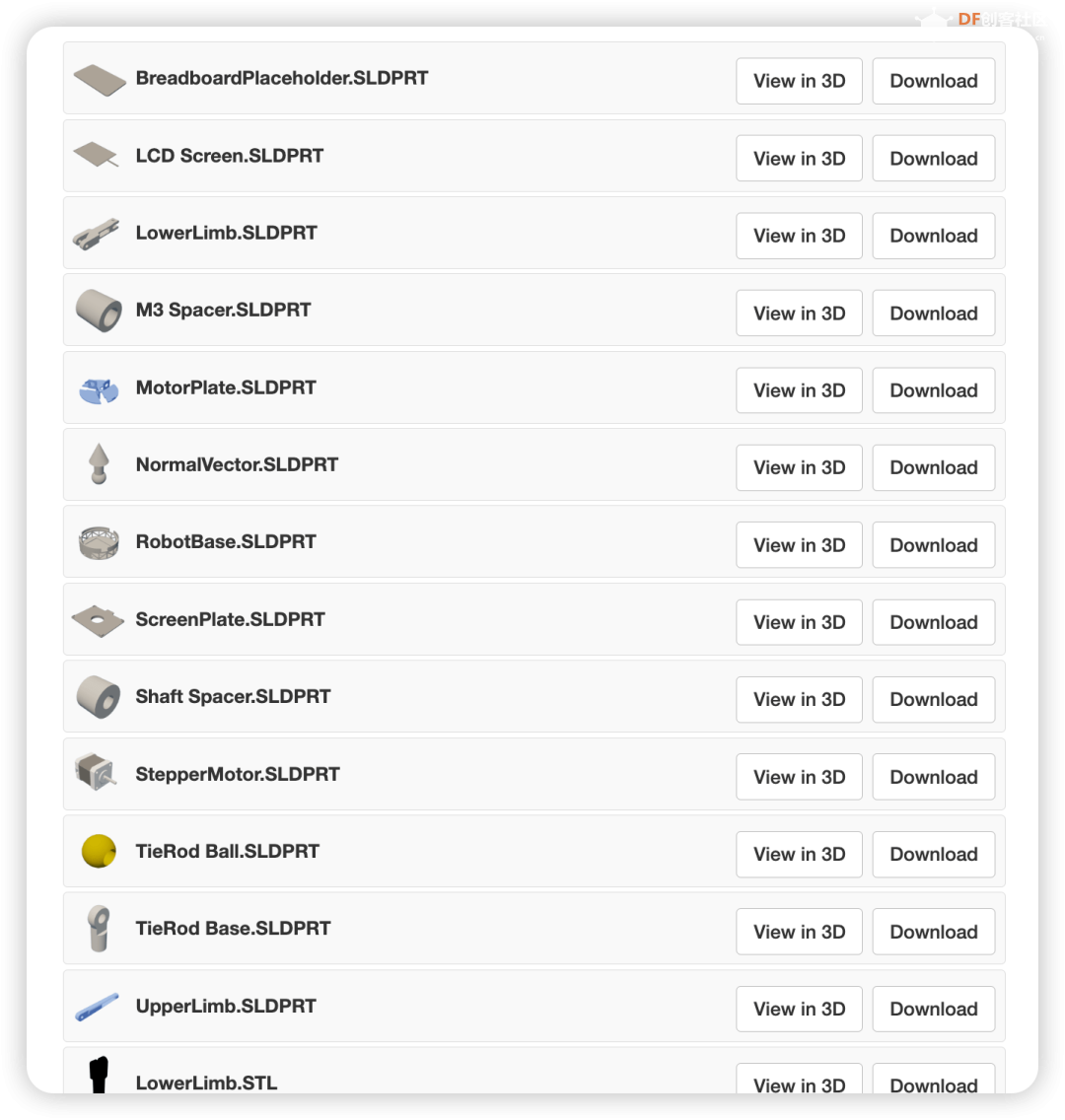
Task: Download ScreenPlate.SLDPRT
Action: 933,622
